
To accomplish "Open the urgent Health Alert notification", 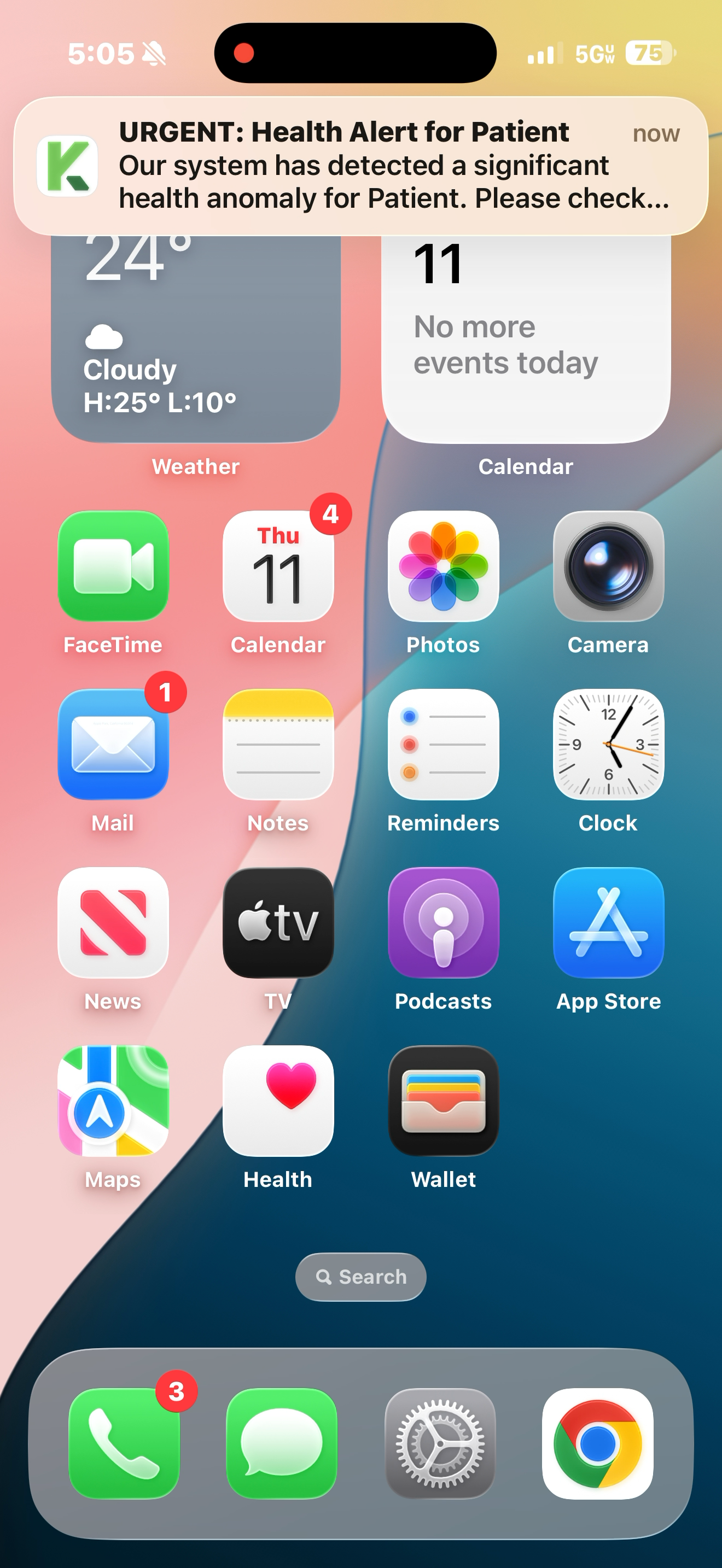I will pyautogui.click(x=360, y=166).
